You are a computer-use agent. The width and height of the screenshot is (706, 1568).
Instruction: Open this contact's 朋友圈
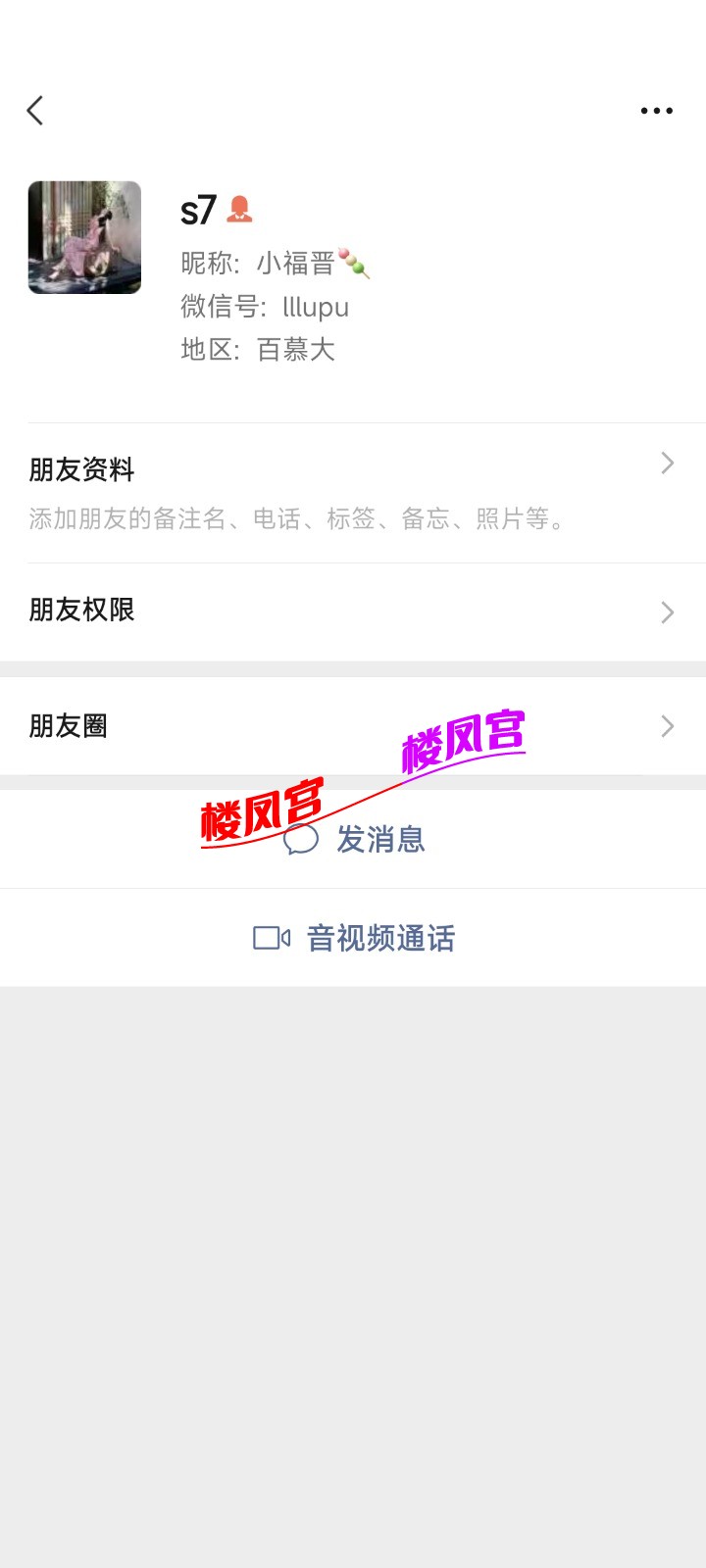coord(353,726)
